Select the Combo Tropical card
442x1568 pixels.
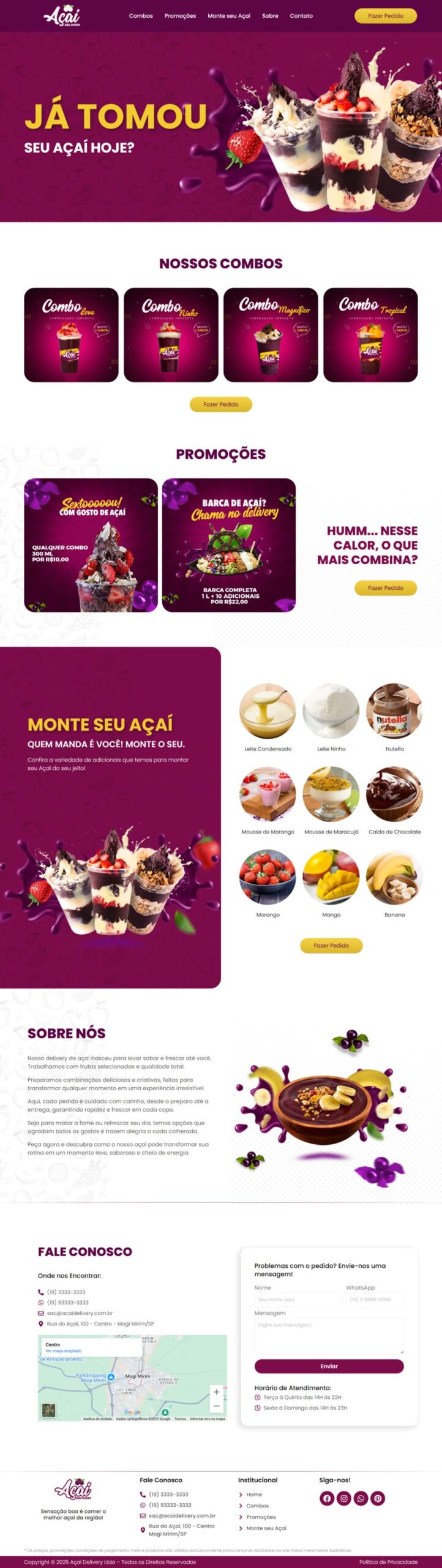tap(370, 335)
